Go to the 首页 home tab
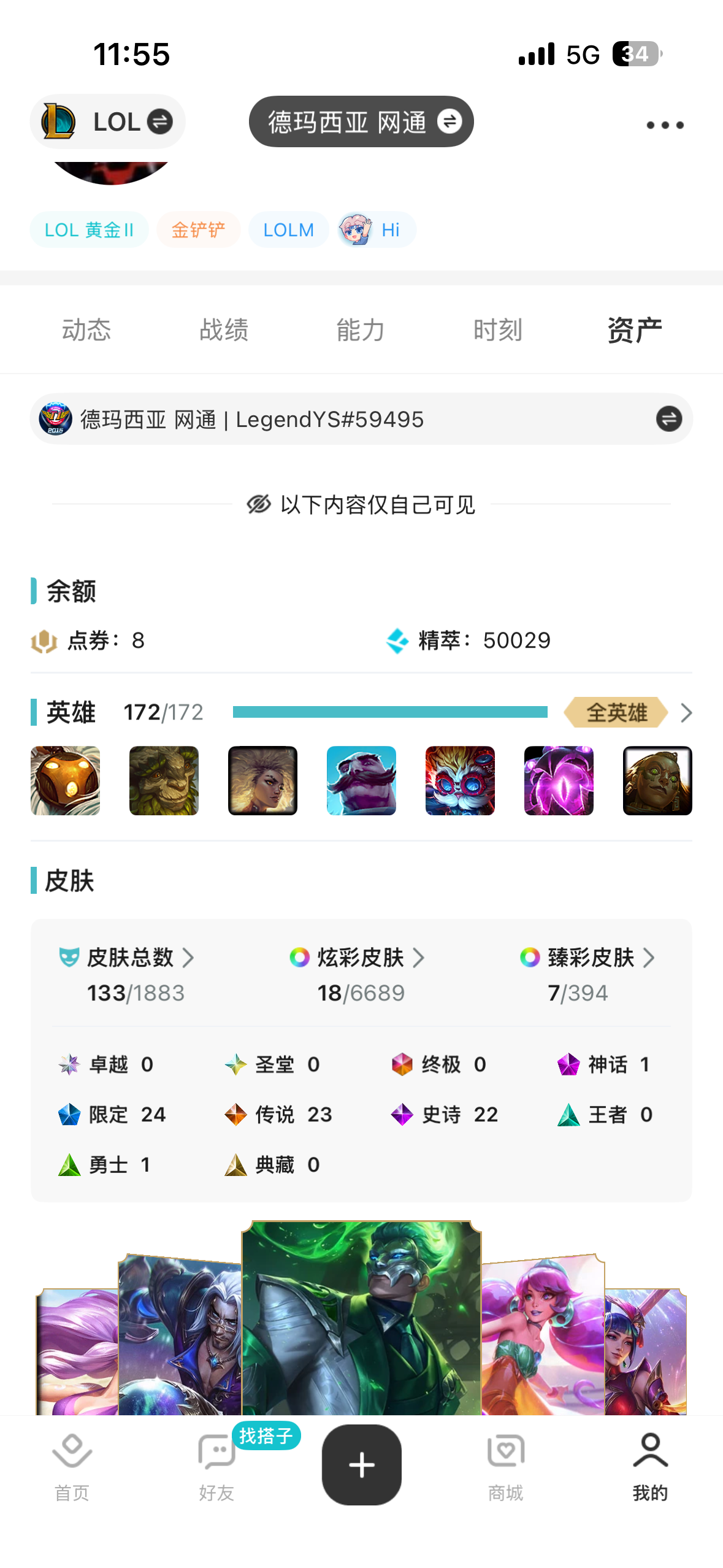 (x=72, y=1466)
